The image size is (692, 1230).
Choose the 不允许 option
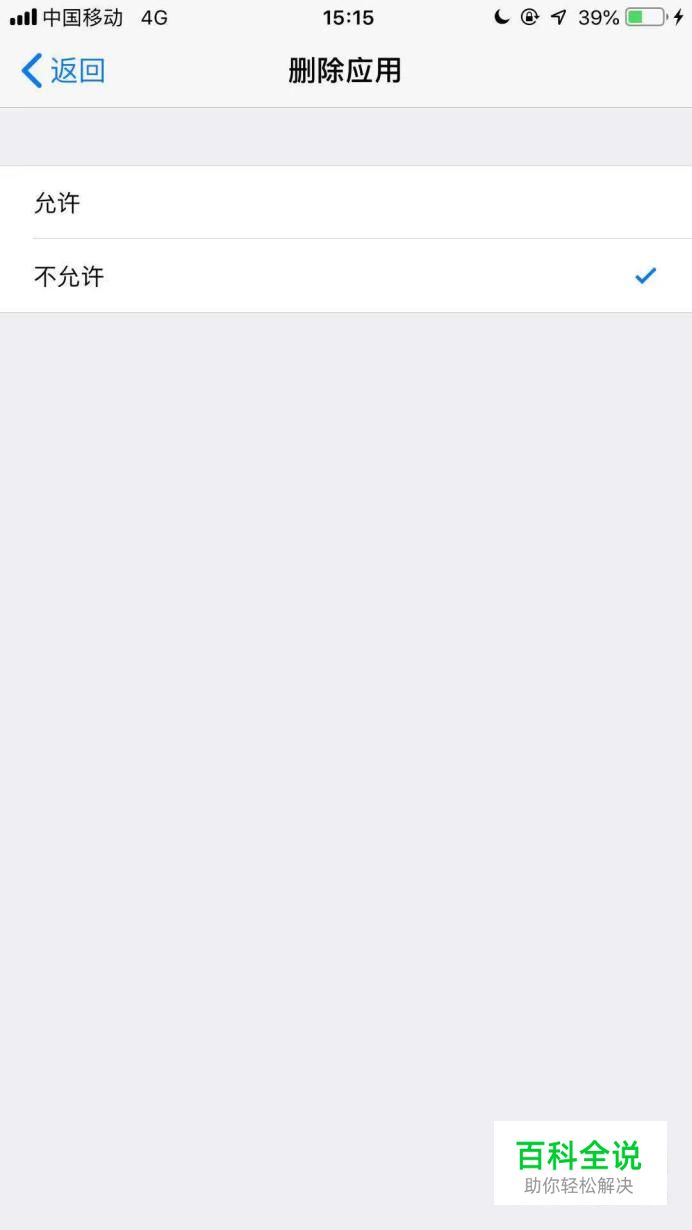click(346, 276)
